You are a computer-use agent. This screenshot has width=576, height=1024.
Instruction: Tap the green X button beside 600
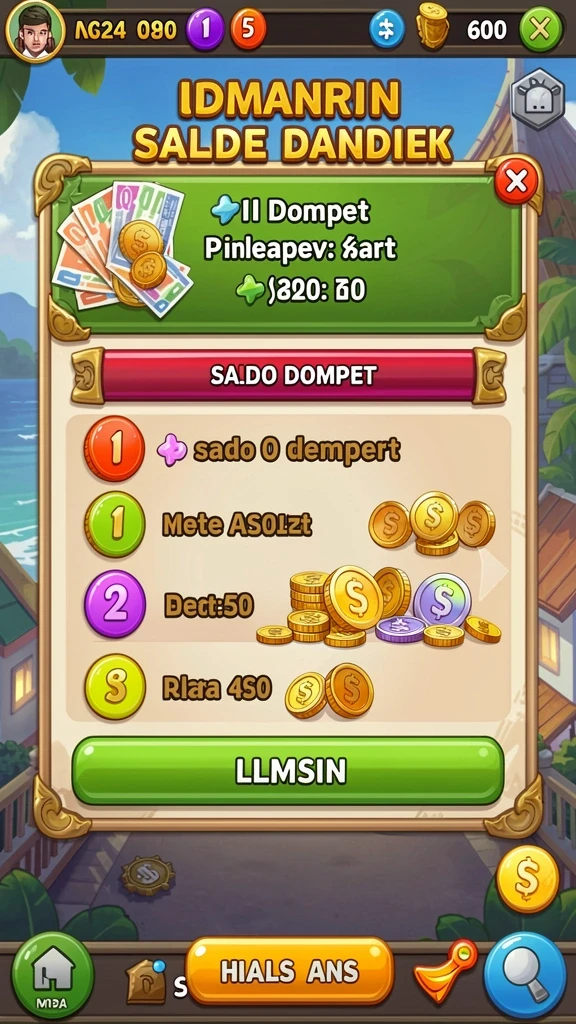[x=541, y=29]
